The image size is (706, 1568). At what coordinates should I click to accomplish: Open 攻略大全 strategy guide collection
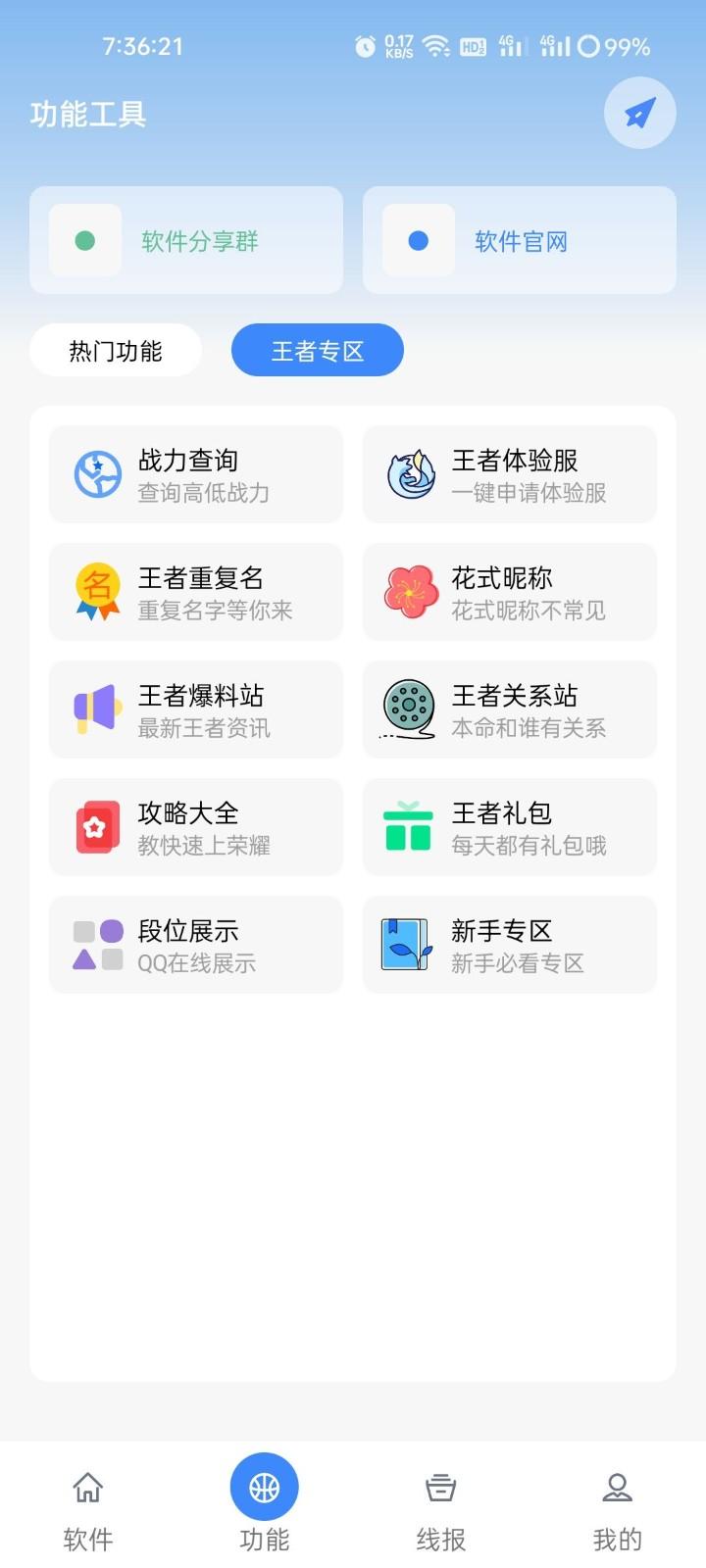195,826
